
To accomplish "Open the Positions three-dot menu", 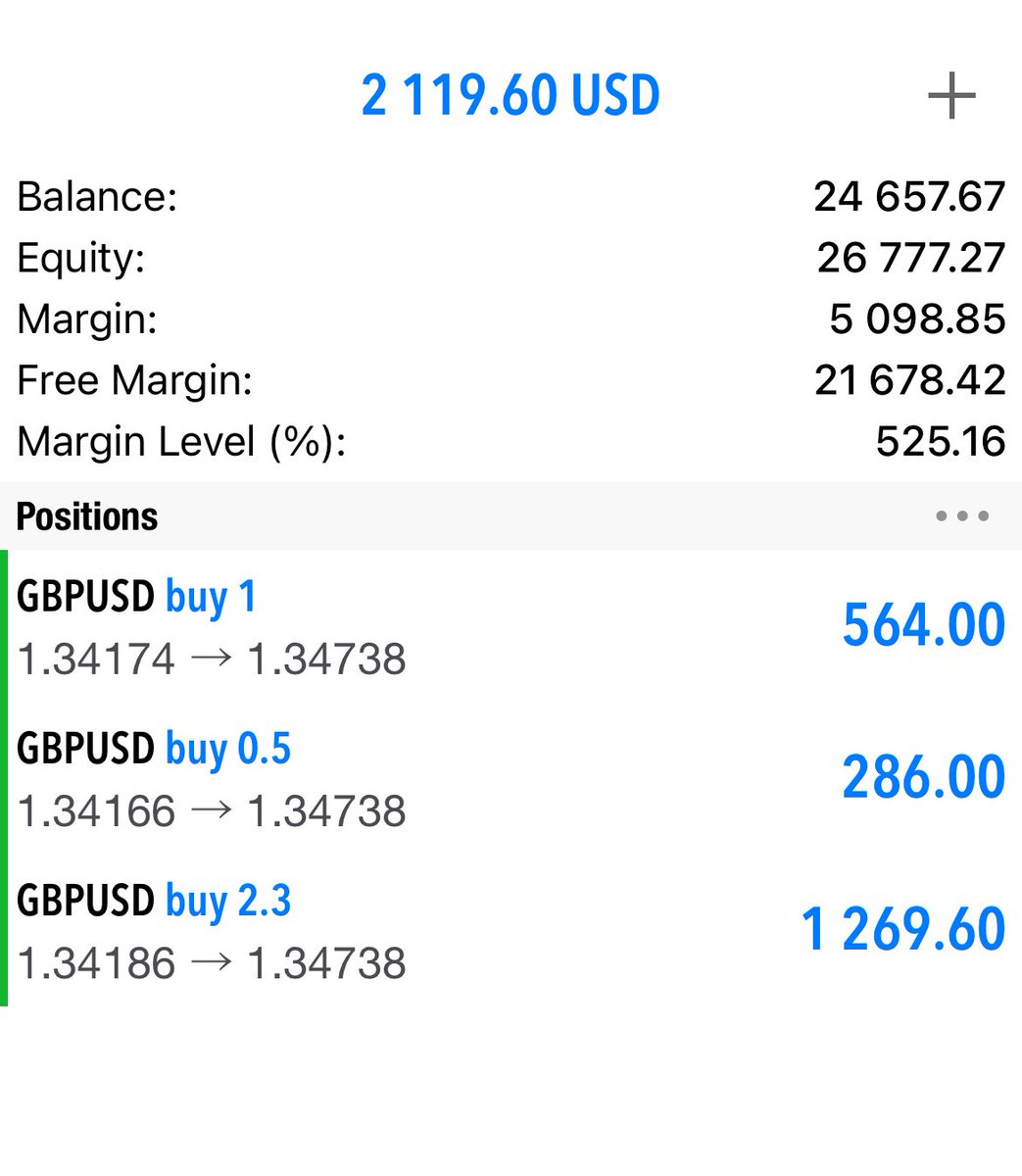I will 961,515.
